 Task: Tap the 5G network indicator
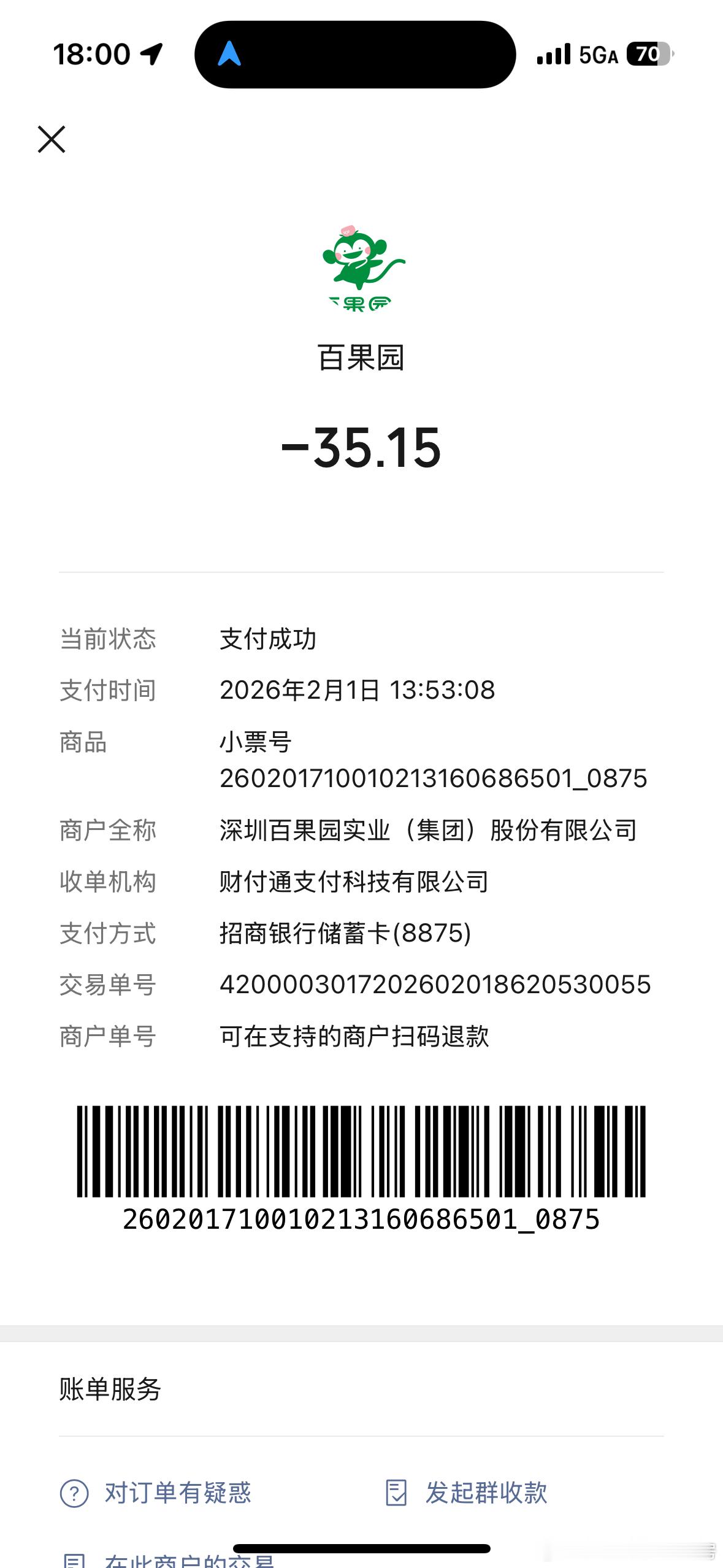click(x=598, y=55)
